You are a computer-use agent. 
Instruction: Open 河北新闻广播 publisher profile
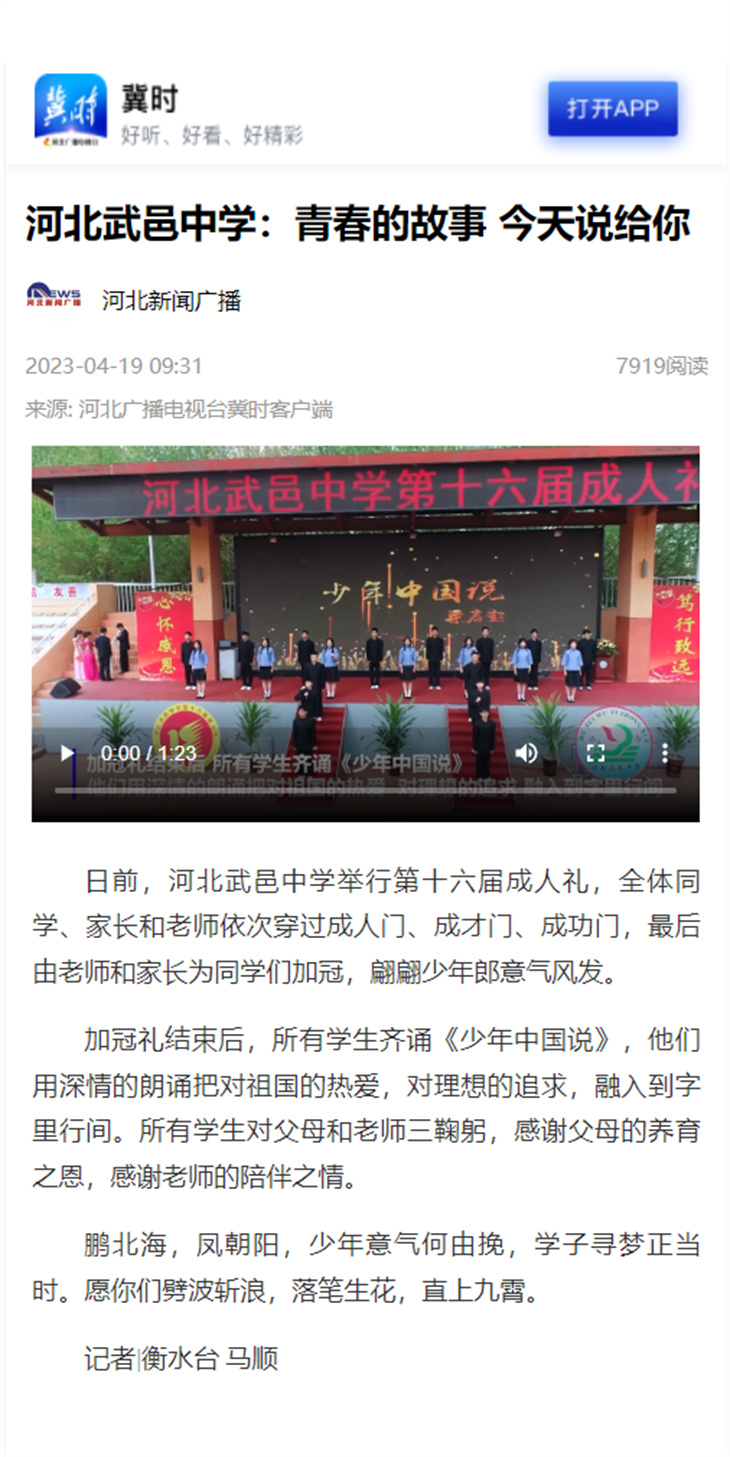tap(170, 300)
